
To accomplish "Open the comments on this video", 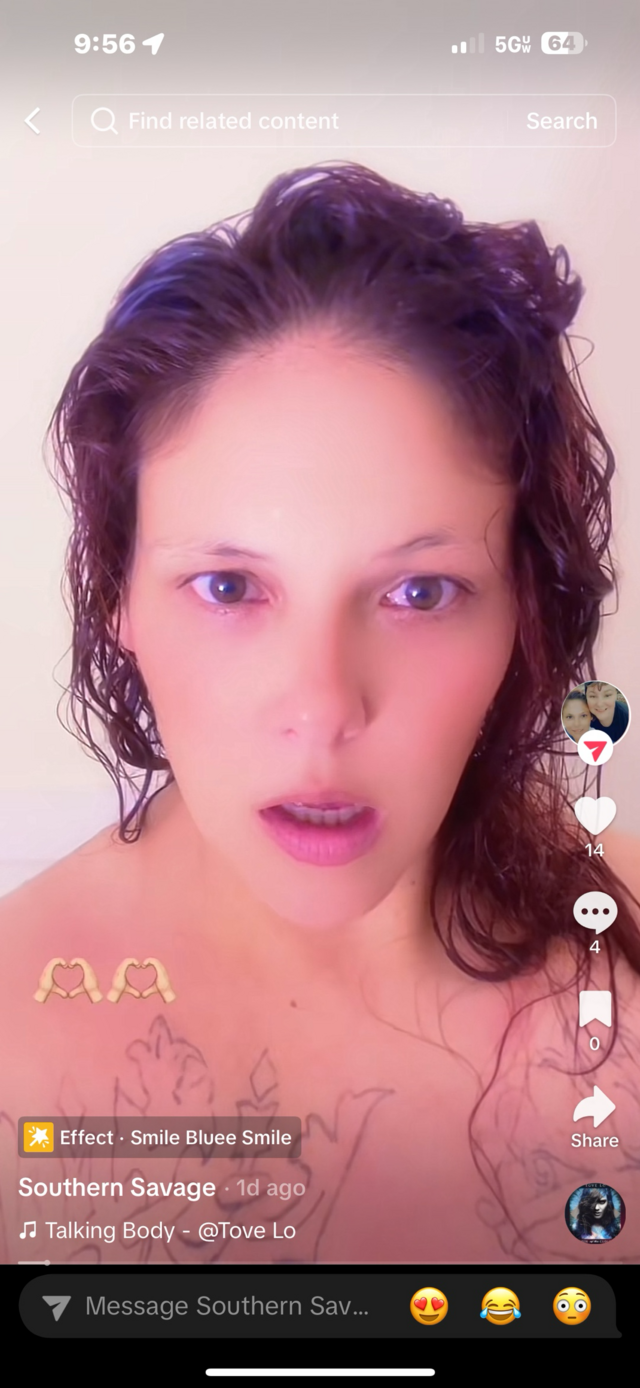I will (x=595, y=912).
